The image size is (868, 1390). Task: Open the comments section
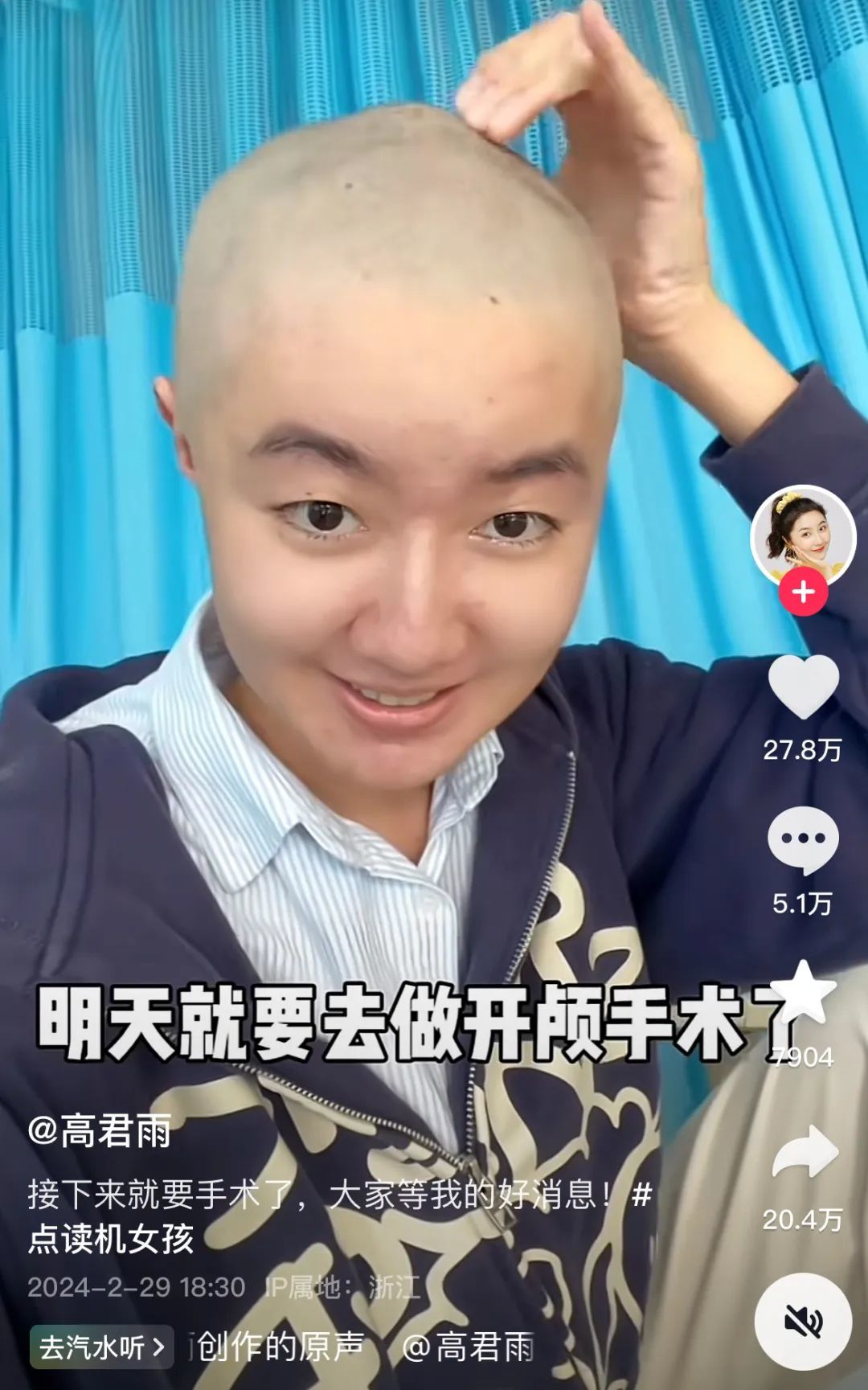coord(803,840)
